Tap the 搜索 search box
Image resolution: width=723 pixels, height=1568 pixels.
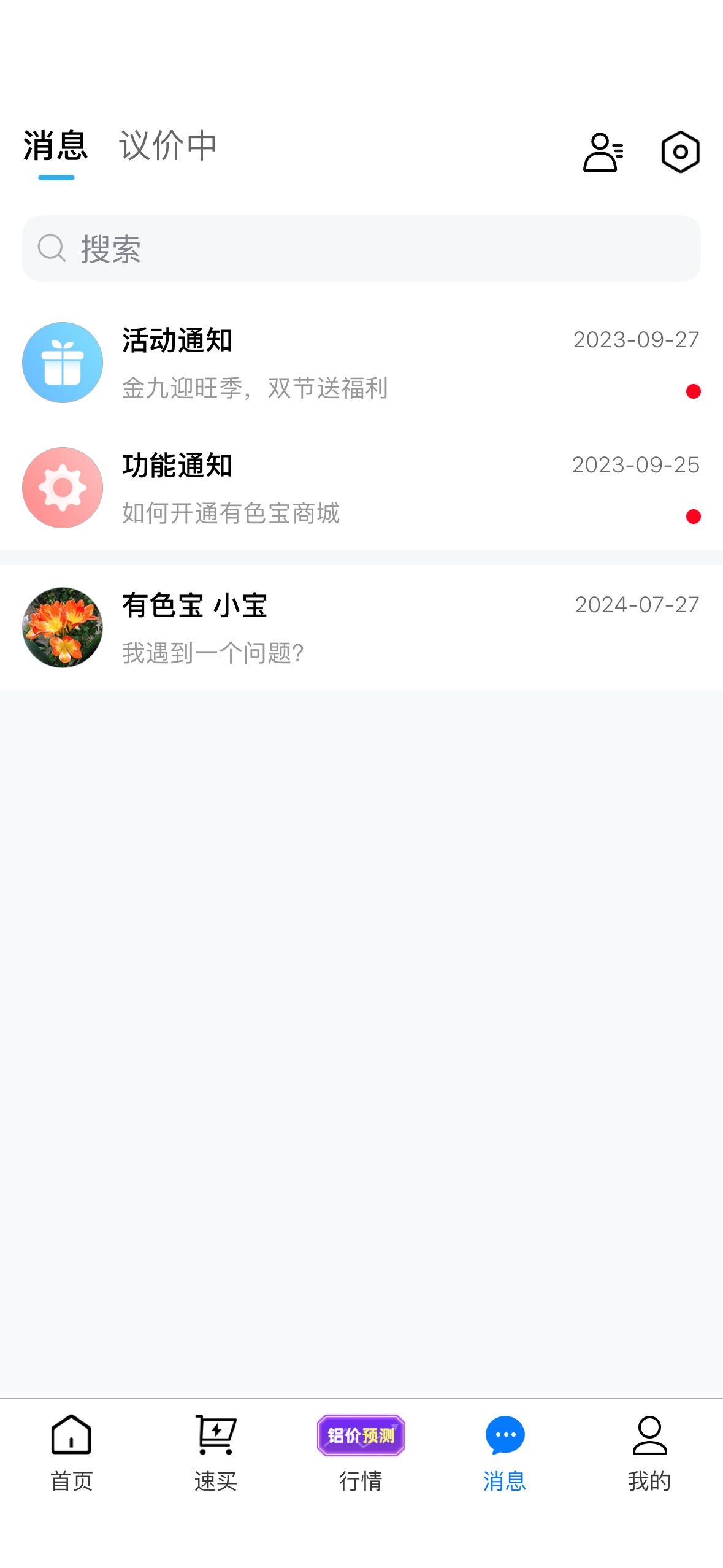(361, 248)
